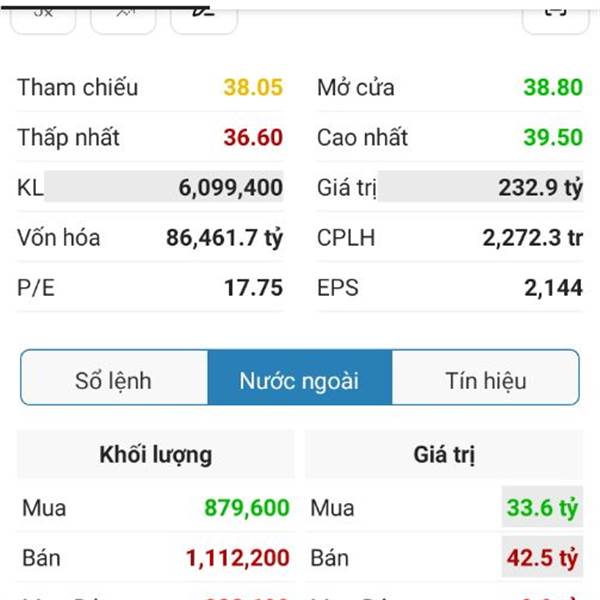Open the Tín hiệu tab
600x600 pixels.
pyautogui.click(x=485, y=380)
